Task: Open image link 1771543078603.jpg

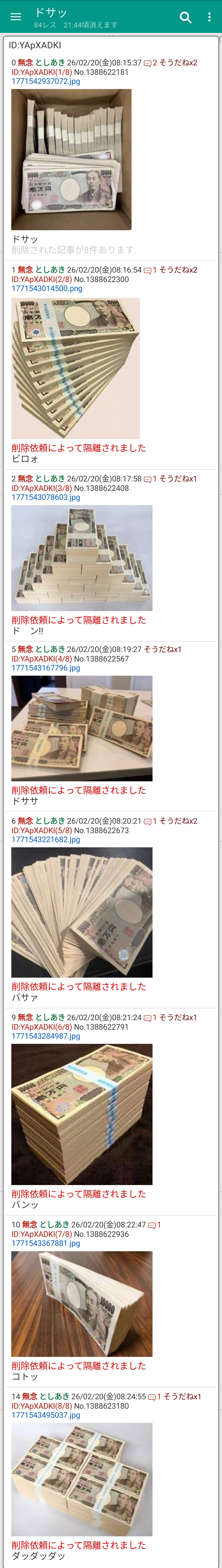Action: tap(46, 497)
